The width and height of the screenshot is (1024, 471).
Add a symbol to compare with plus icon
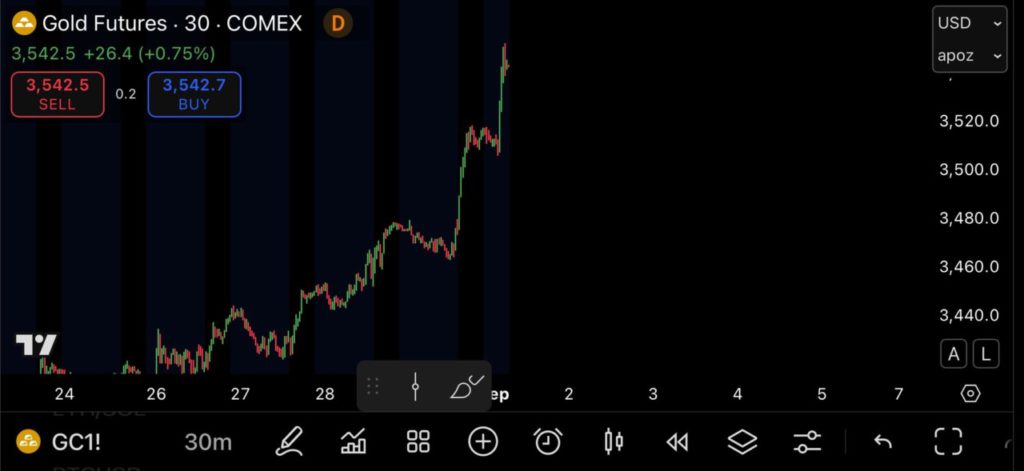click(483, 441)
